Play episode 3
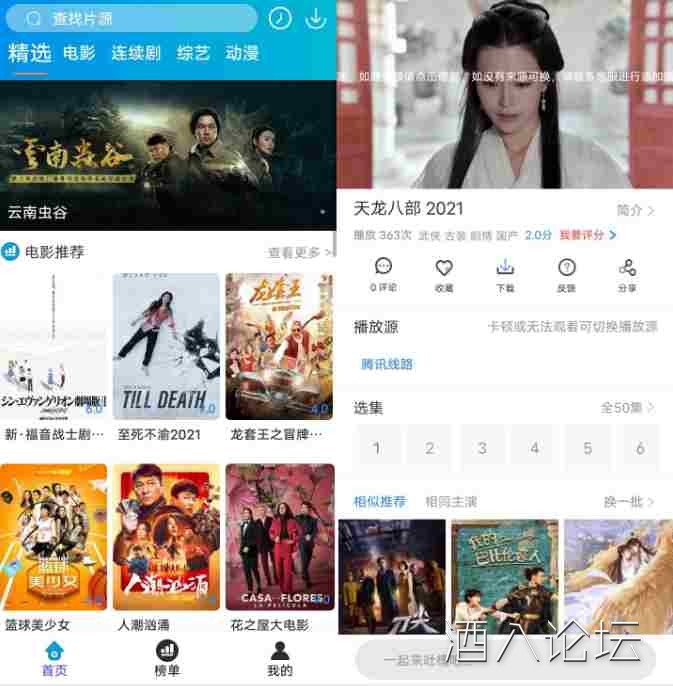Viewport: 673px width, 686px height. [x=482, y=448]
